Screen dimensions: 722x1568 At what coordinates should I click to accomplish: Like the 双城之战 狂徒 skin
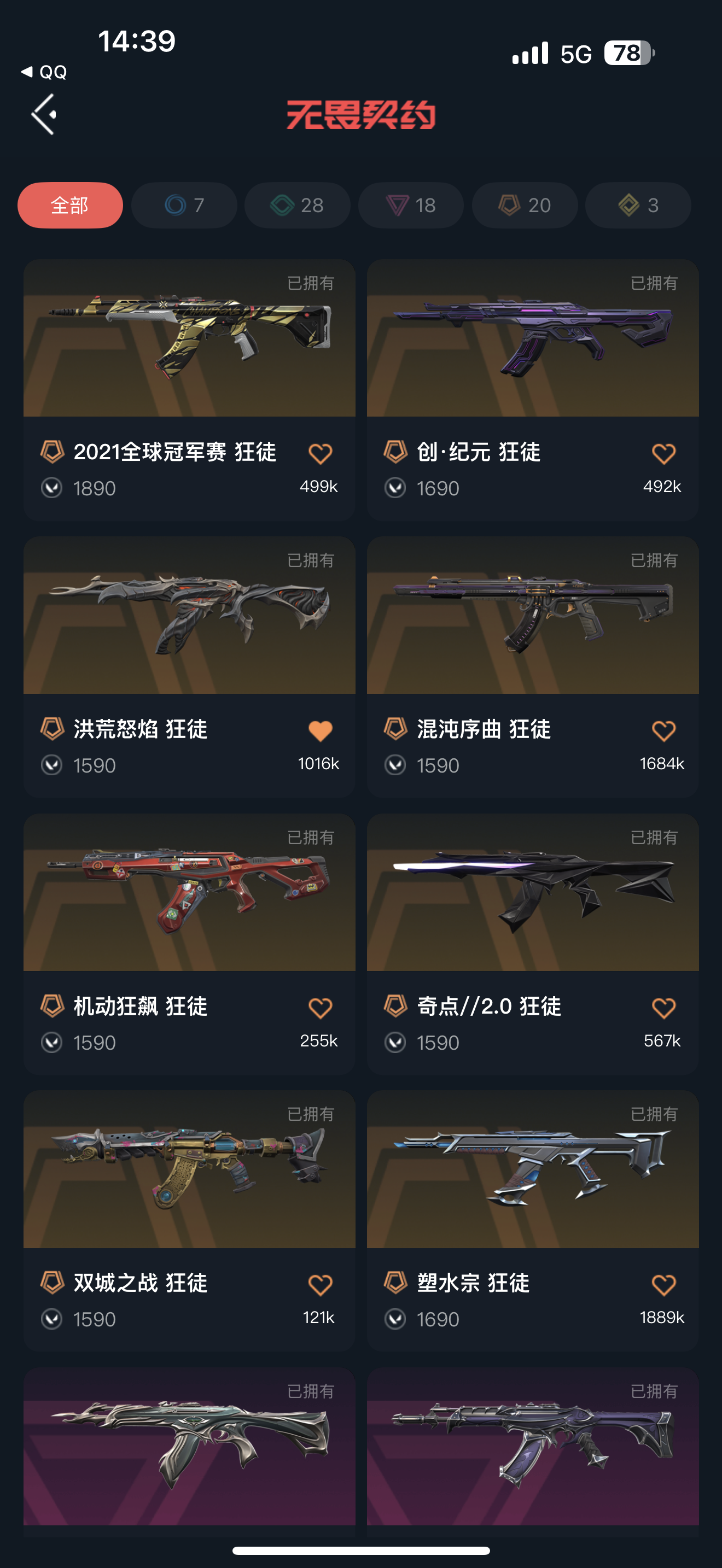pyautogui.click(x=320, y=1285)
